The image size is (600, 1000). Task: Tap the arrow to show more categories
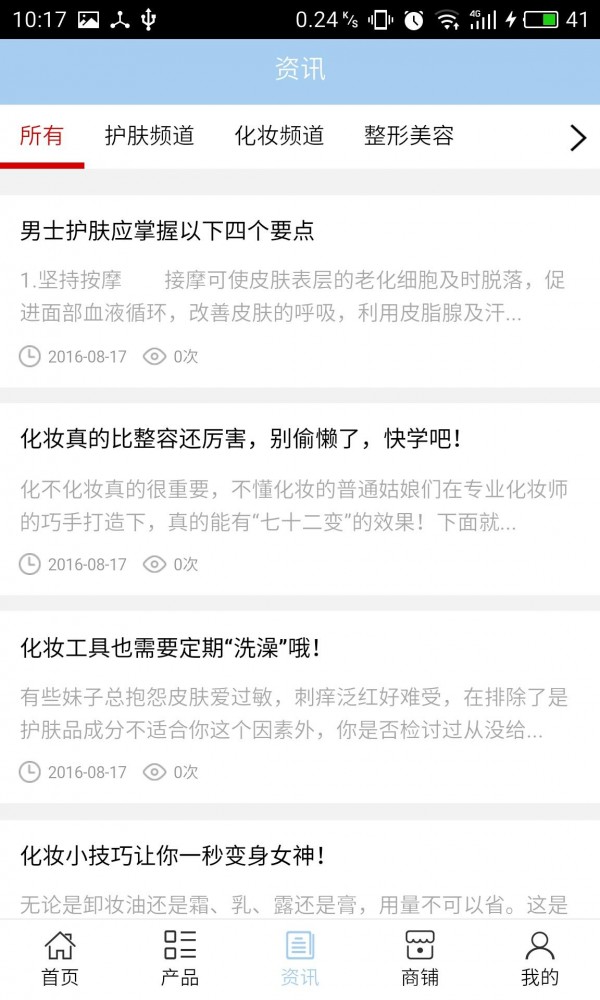(577, 138)
